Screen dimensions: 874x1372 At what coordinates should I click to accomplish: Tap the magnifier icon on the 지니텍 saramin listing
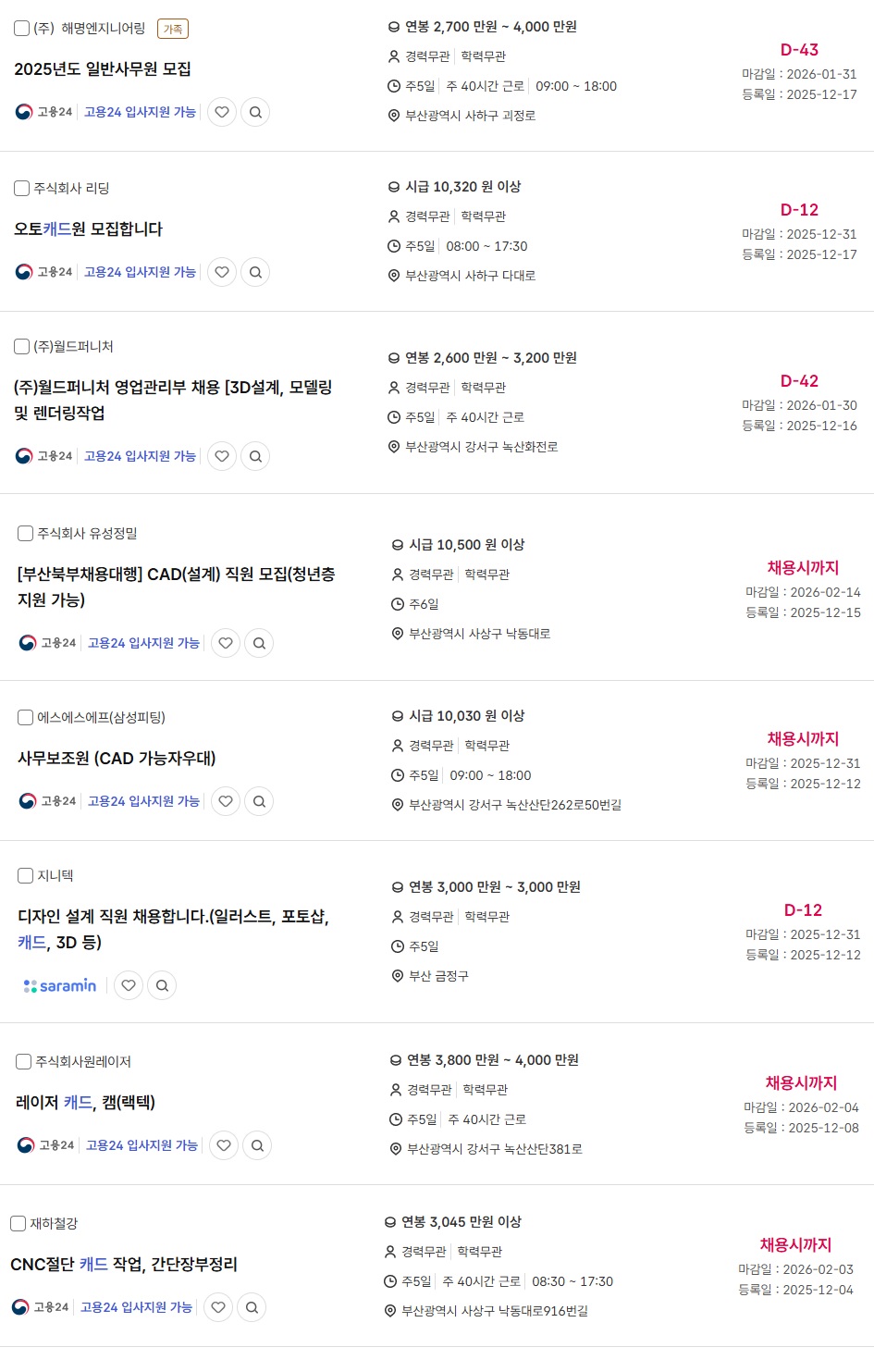click(x=162, y=985)
